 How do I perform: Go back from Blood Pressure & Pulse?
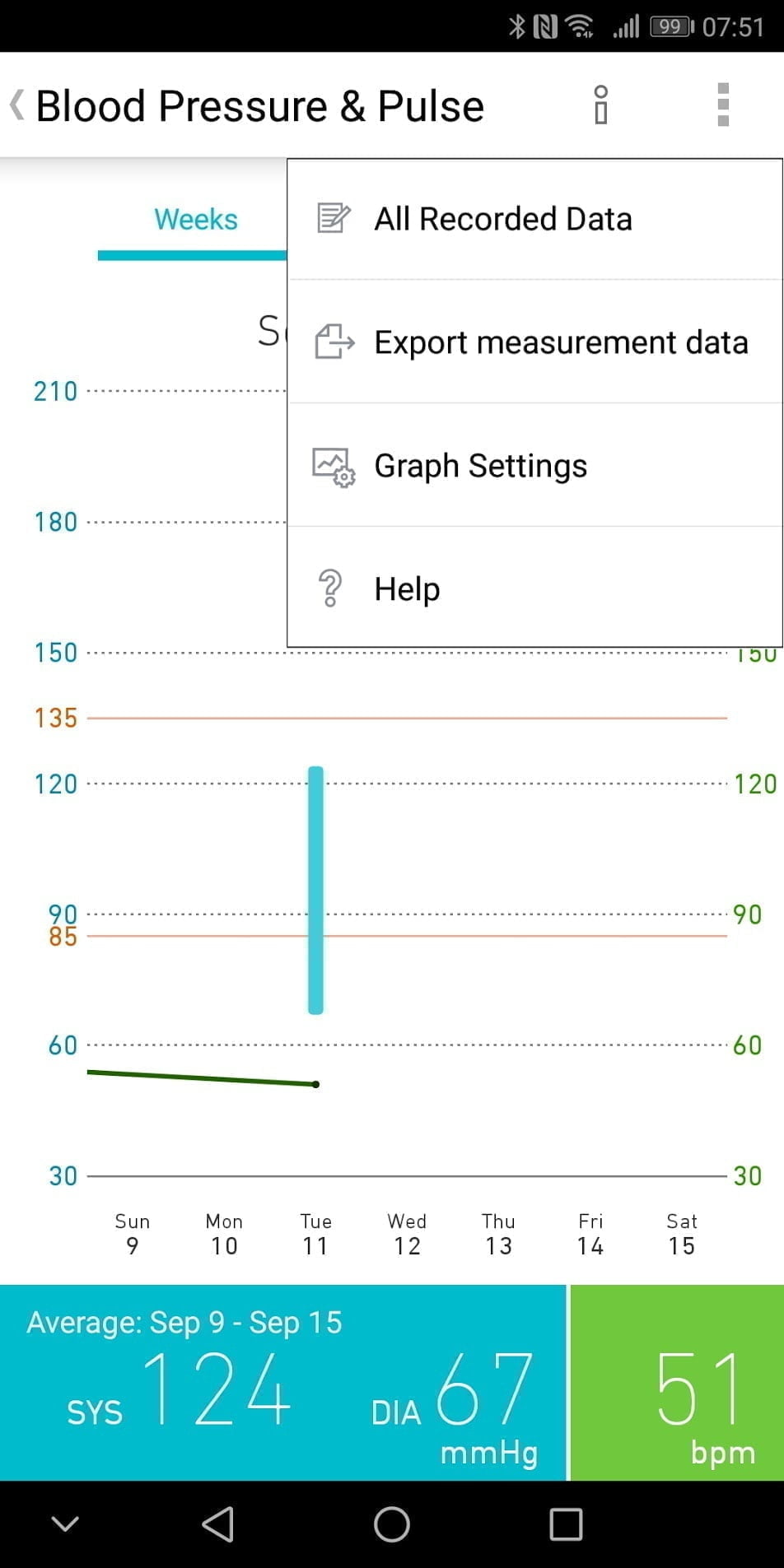[x=17, y=105]
